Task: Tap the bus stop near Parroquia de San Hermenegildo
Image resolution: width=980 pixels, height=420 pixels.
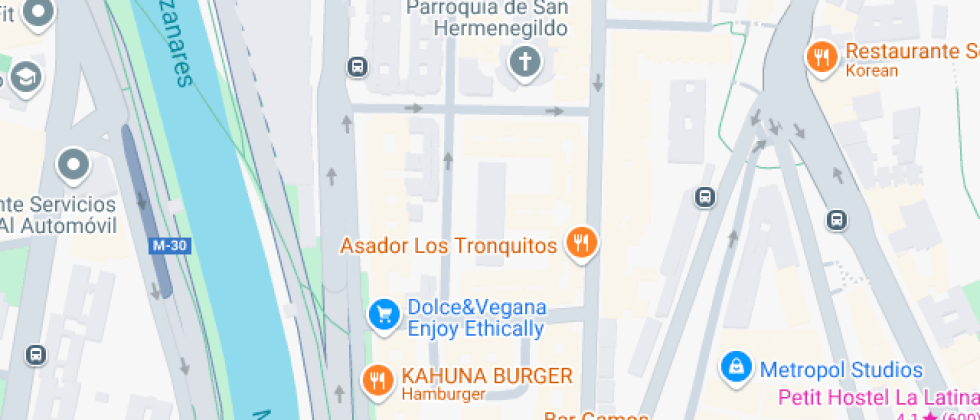Action: coord(356,67)
